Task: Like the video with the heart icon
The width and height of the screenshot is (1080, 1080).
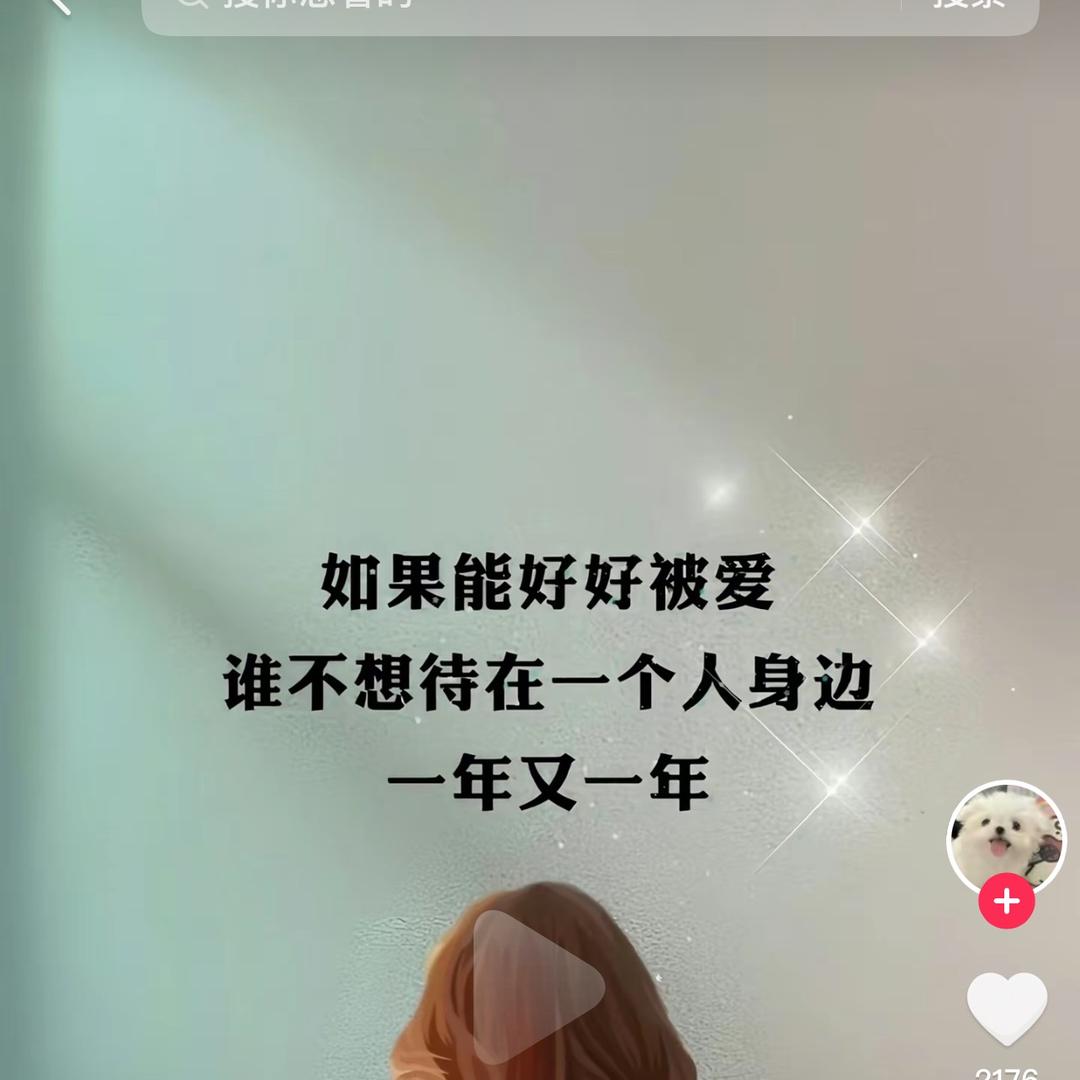Action: pos(1006,1008)
